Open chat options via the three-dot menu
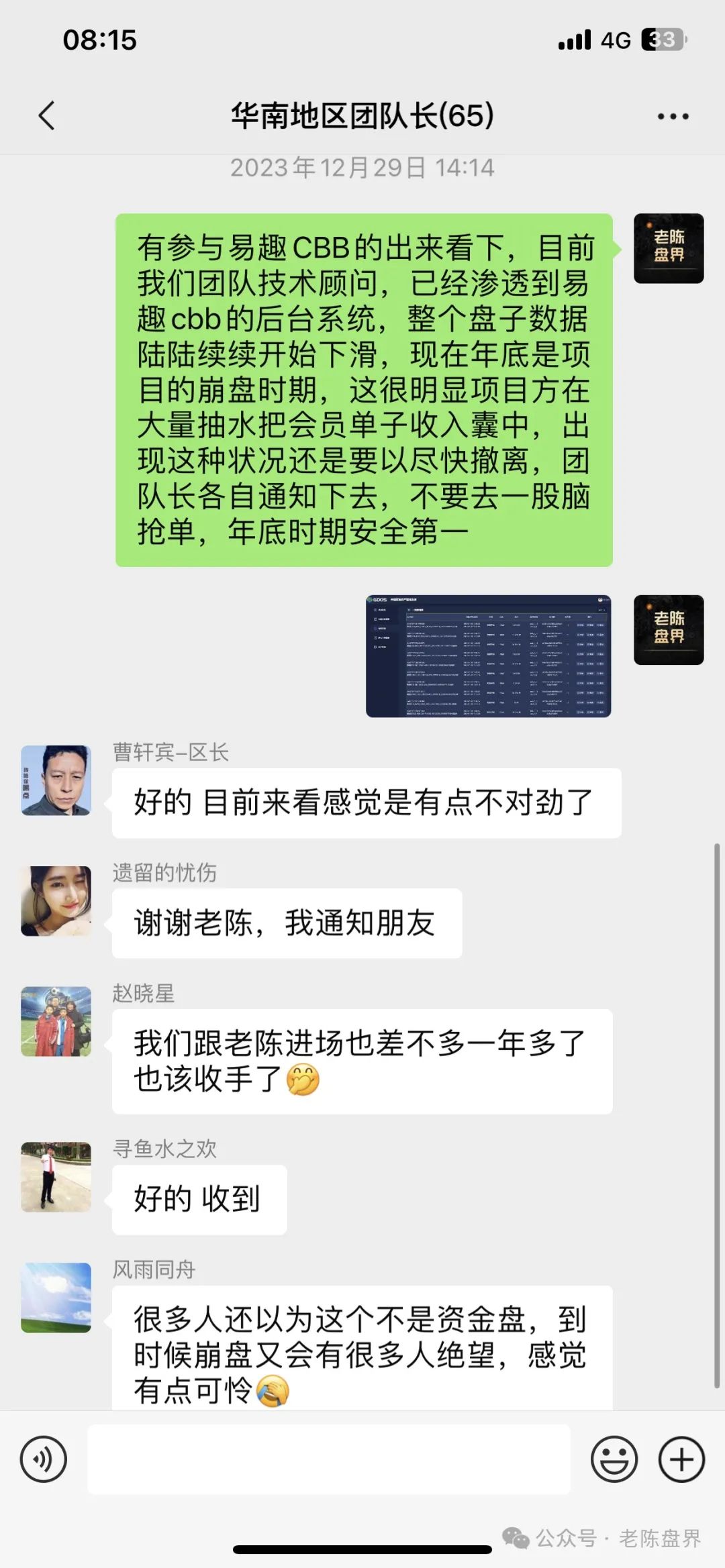 671,114
